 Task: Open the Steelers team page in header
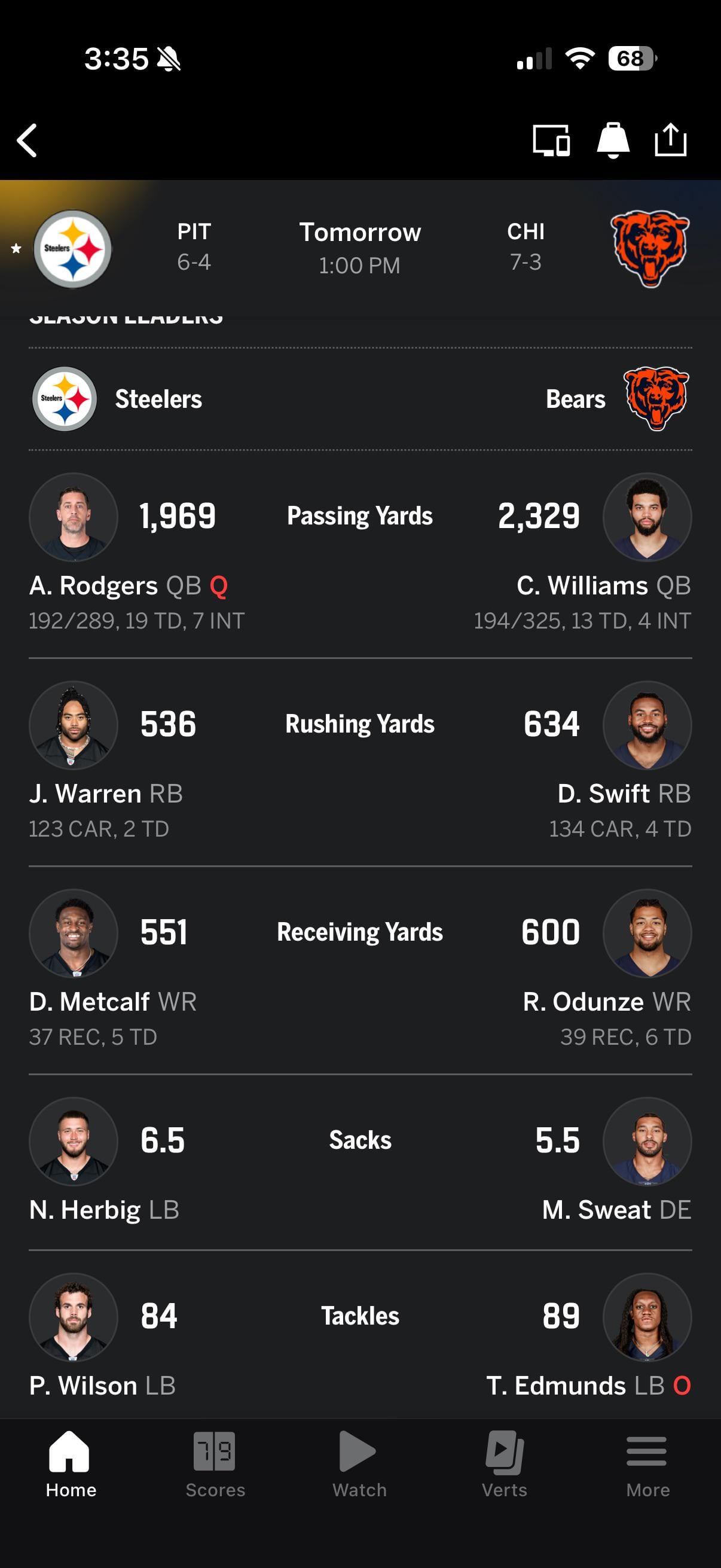[72, 249]
